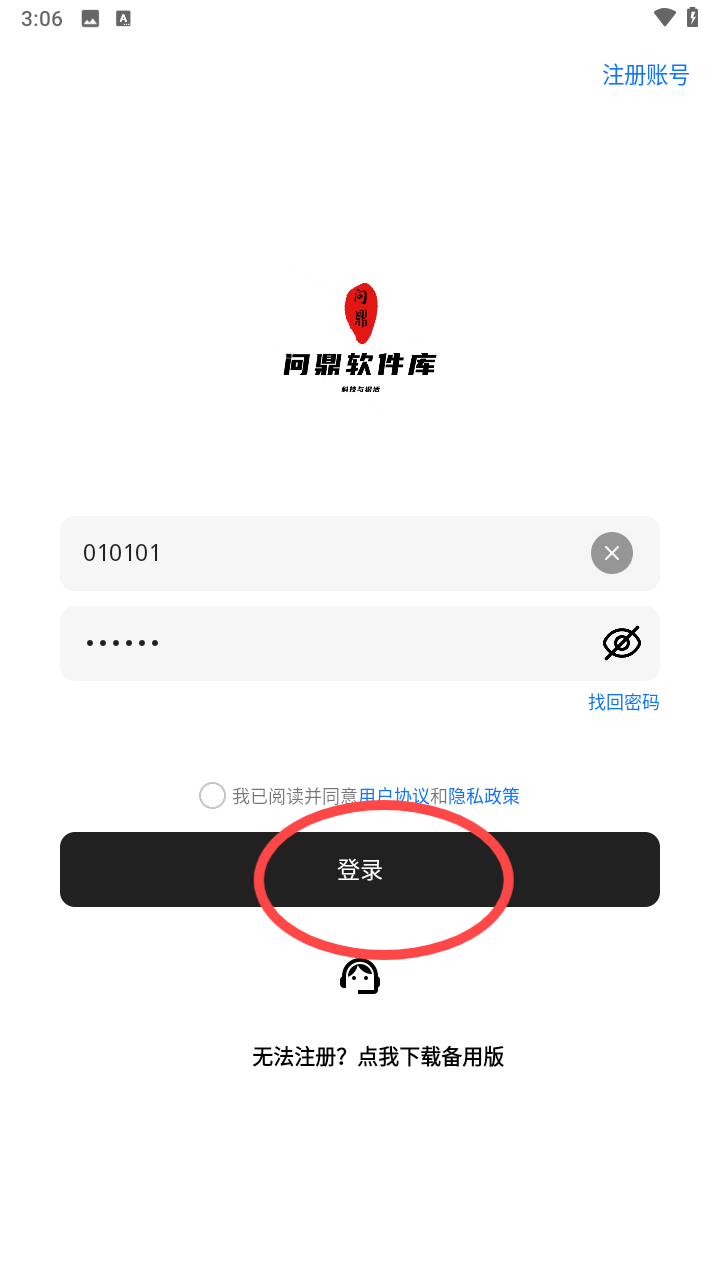Viewport: 720px width, 1280px height.
Task: Tap 无法注册？点我下载备用版 to download backup version
Action: (378, 1057)
